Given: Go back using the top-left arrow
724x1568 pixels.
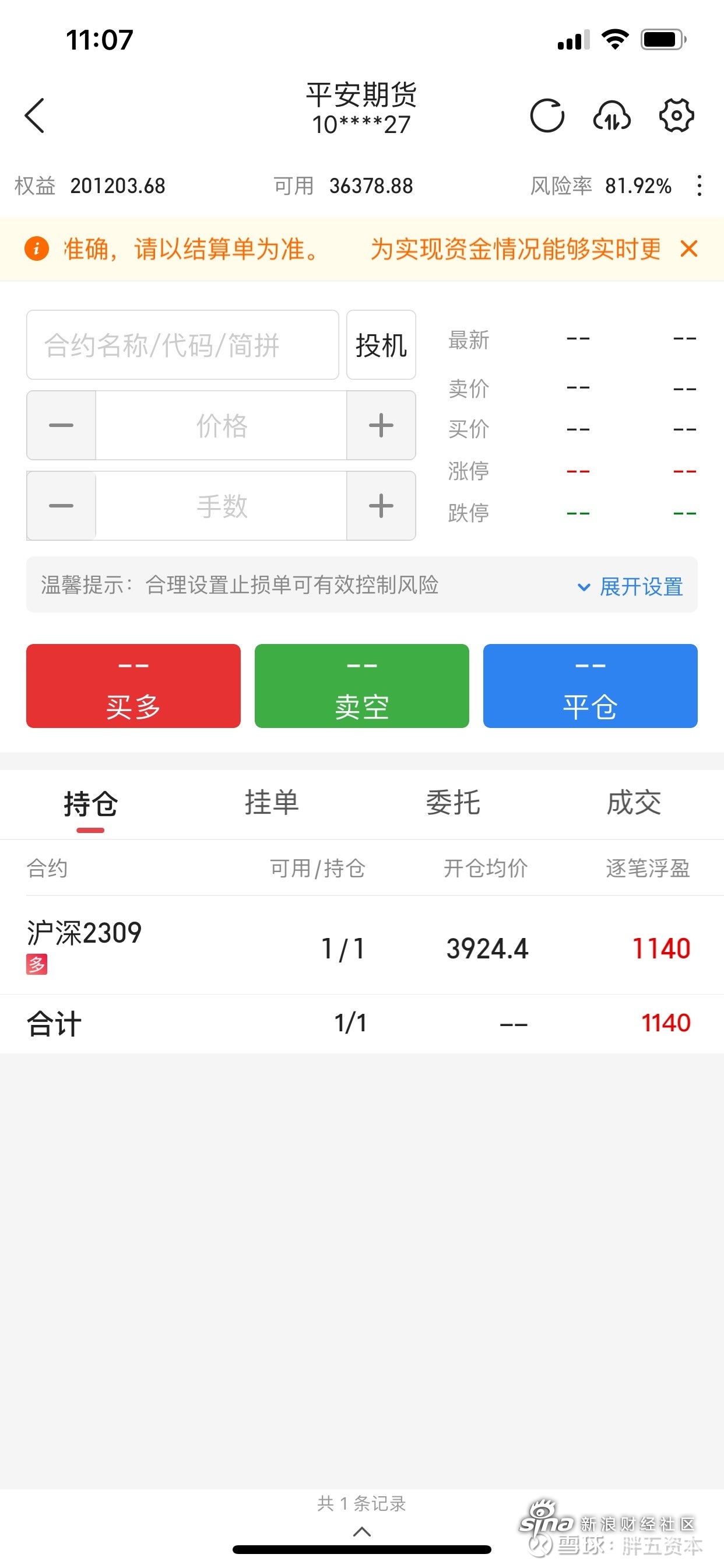Looking at the screenshot, I should pos(34,115).
